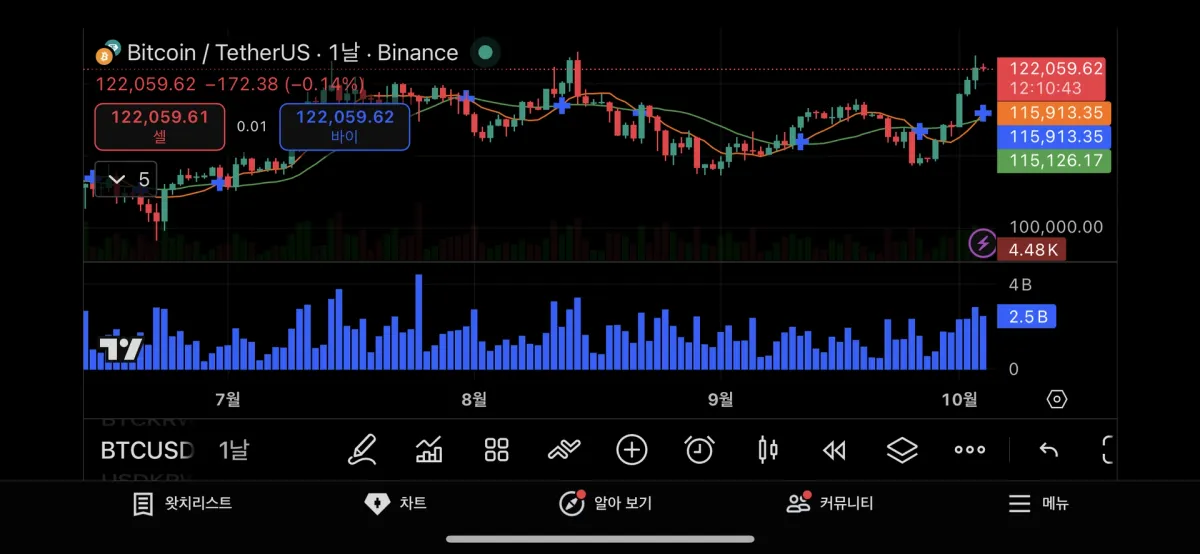The height and width of the screenshot is (554, 1200).
Task: Open the 메뉴 menu tab
Action: [x=1038, y=503]
